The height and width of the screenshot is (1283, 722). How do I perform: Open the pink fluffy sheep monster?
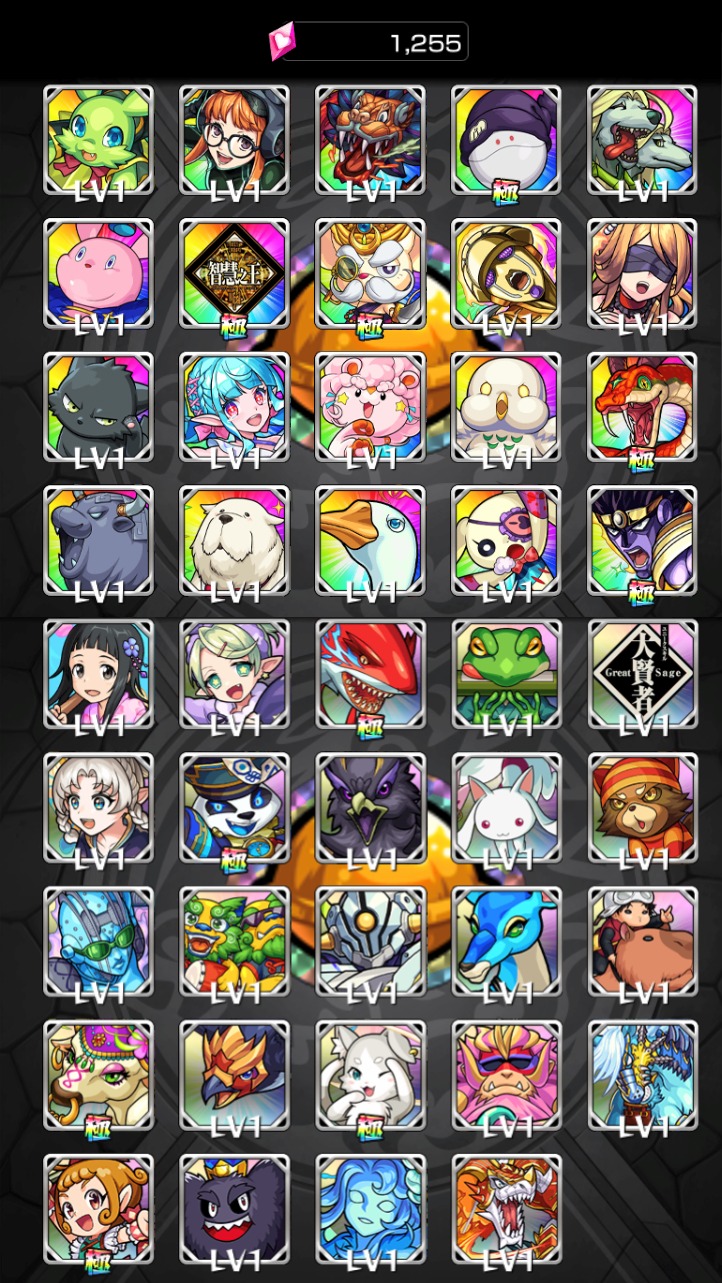pyautogui.click(x=370, y=405)
